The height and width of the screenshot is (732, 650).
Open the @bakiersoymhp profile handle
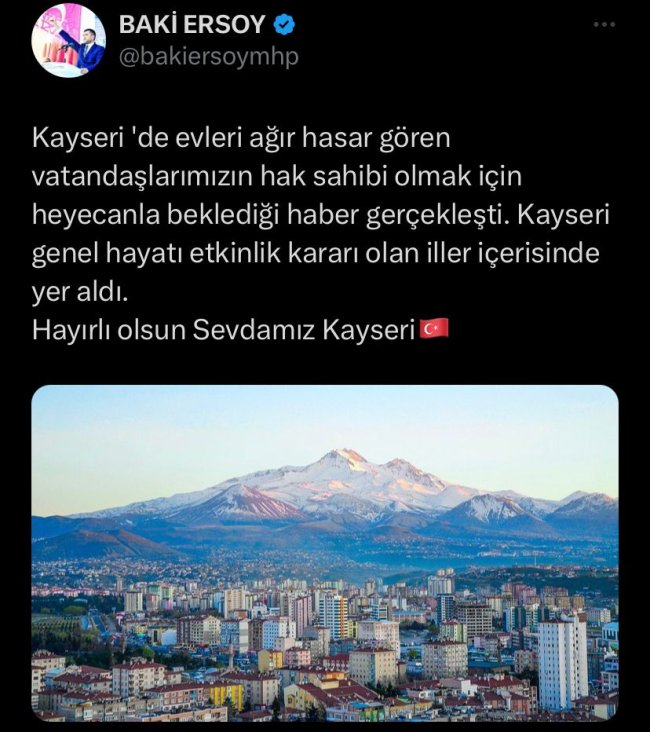(208, 56)
